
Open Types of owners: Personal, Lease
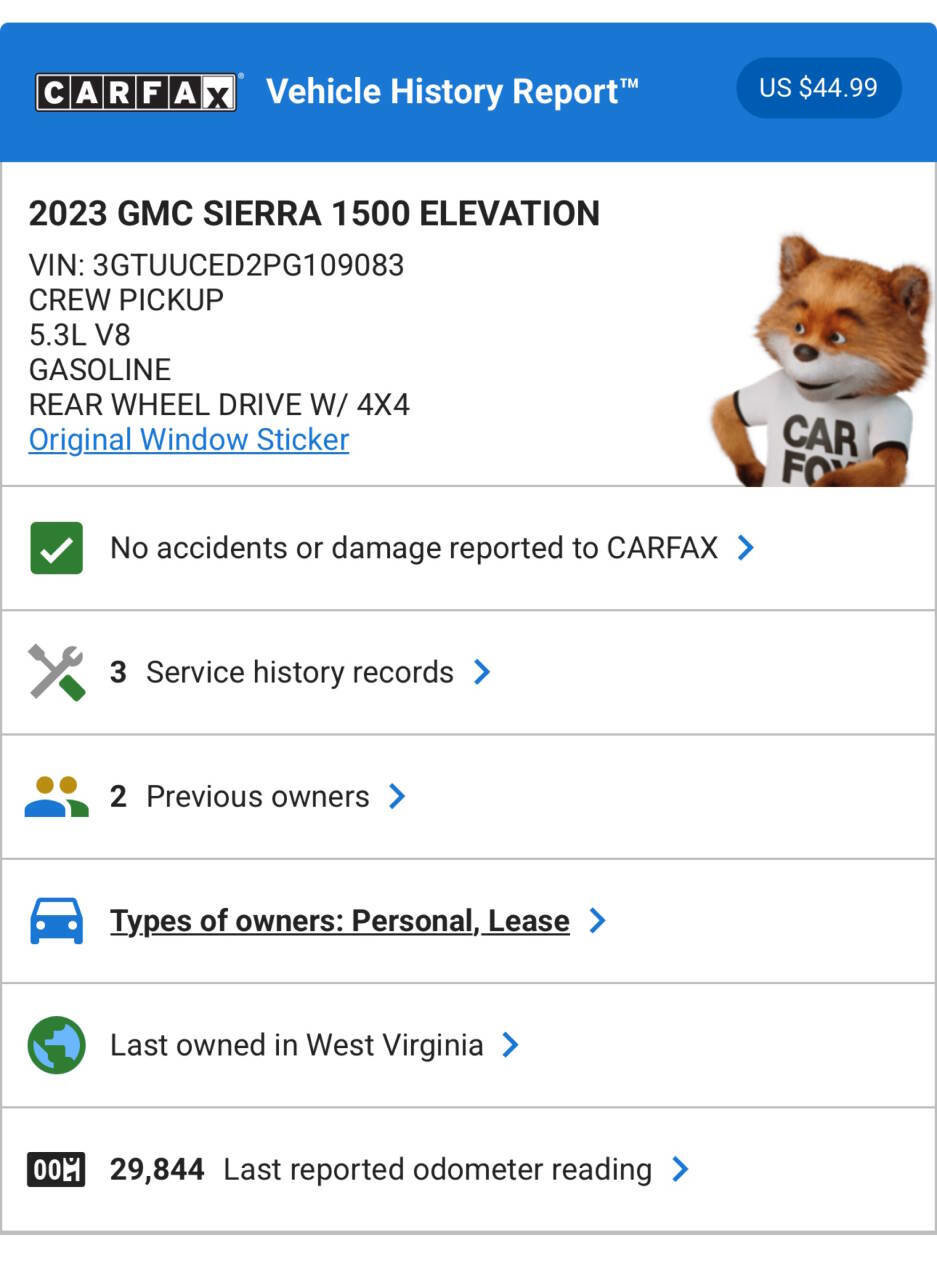[340, 921]
